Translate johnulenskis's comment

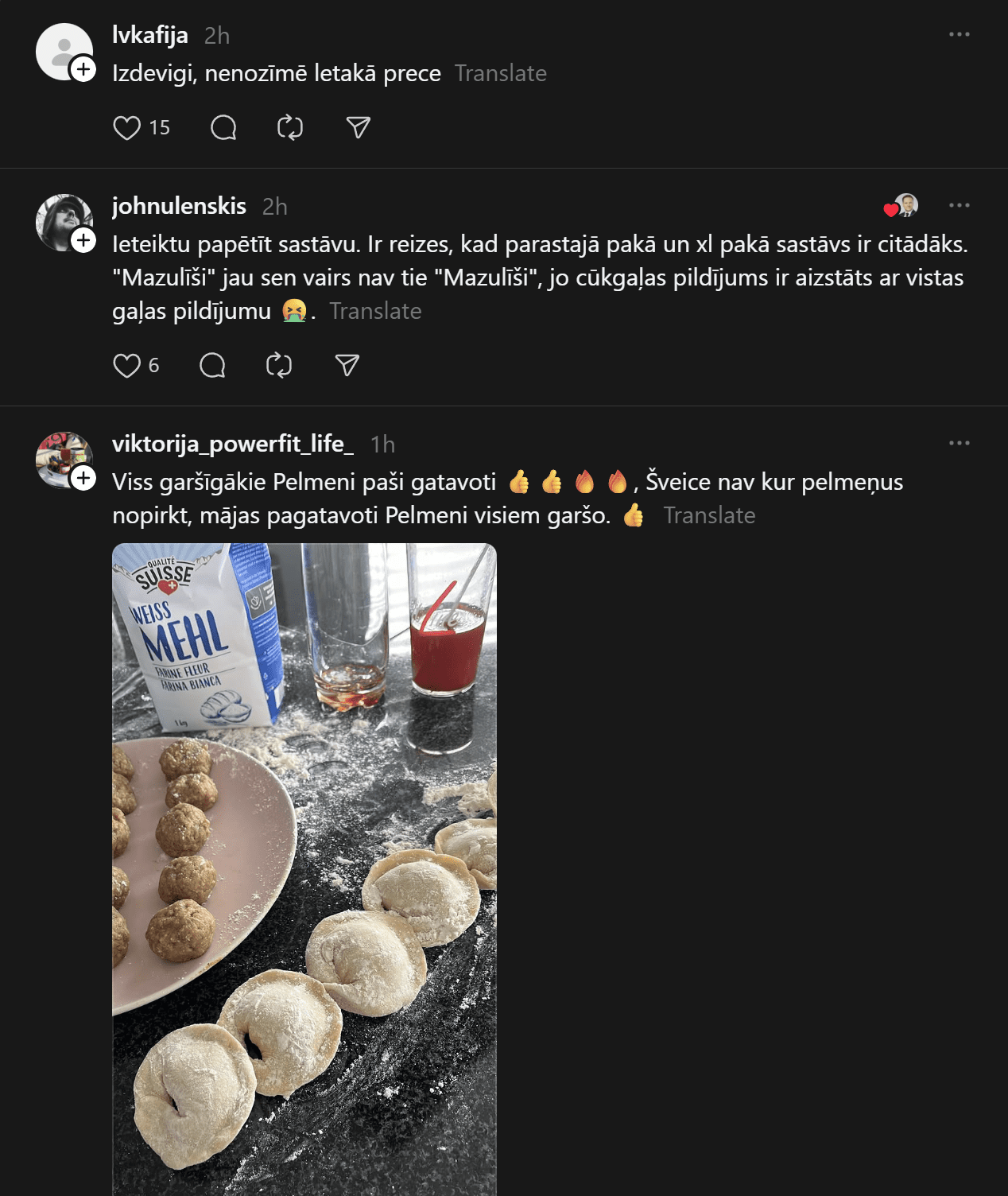point(375,311)
